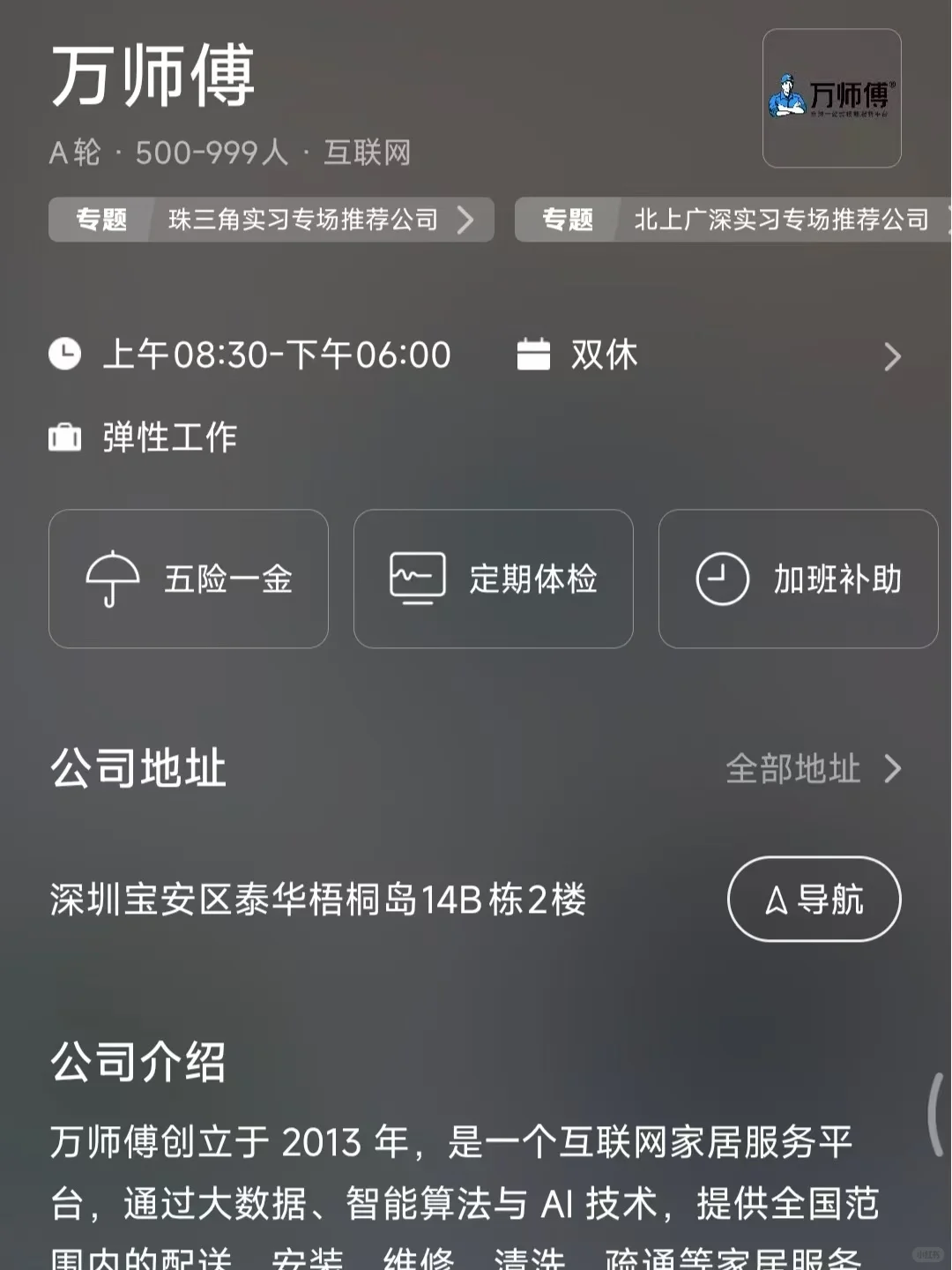View 全部地址 list
The height and width of the screenshot is (1270, 952).
pyautogui.click(x=814, y=769)
